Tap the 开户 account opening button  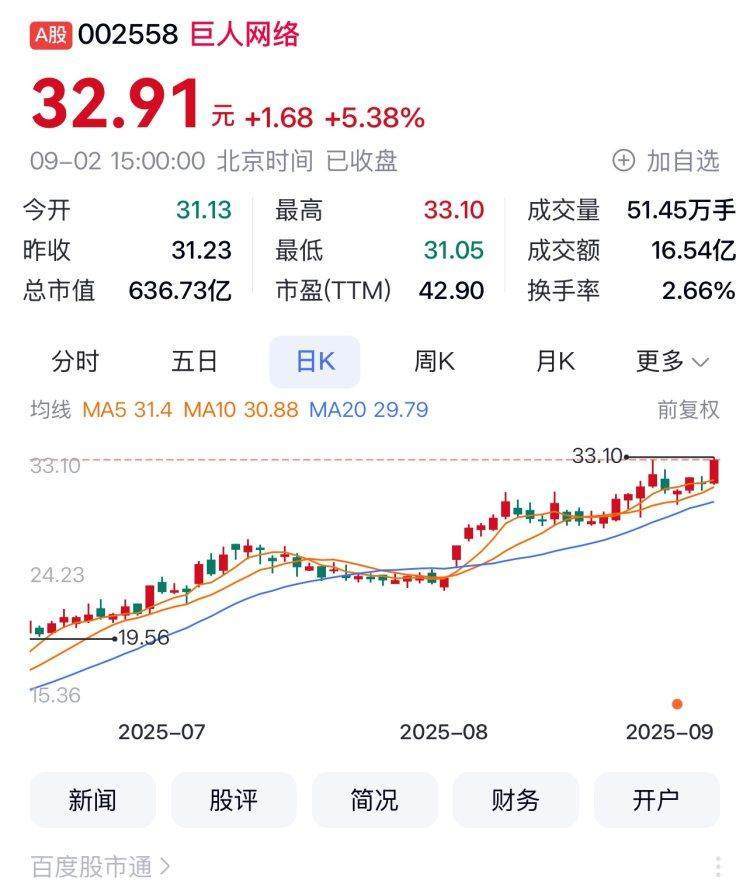(x=656, y=800)
